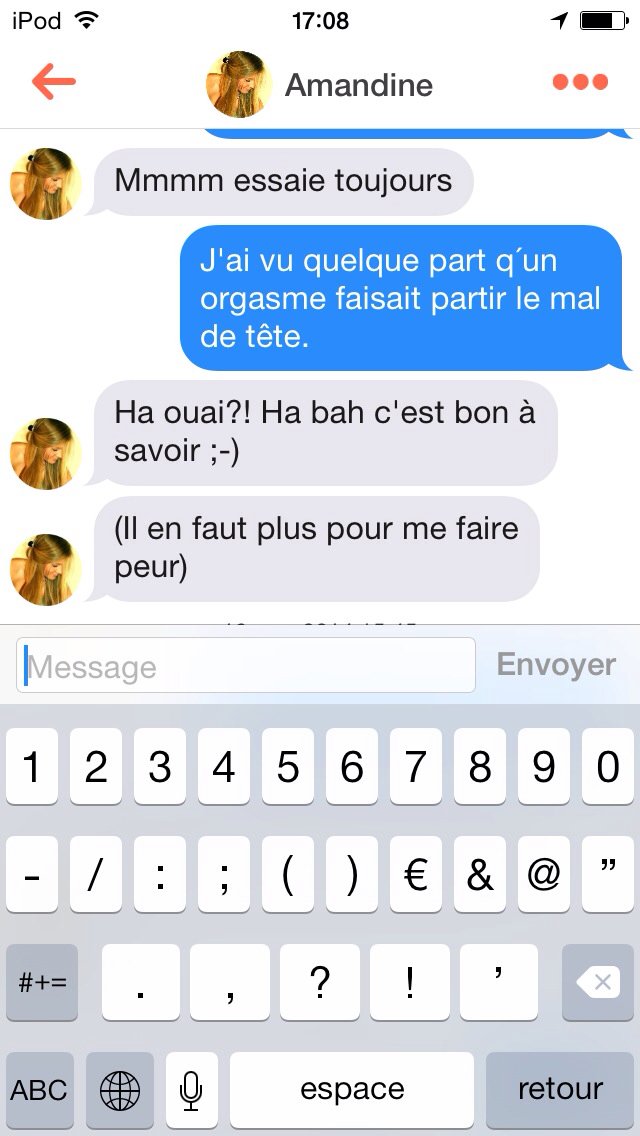
Task: Open Amandine's profile from the header
Action: point(320,85)
